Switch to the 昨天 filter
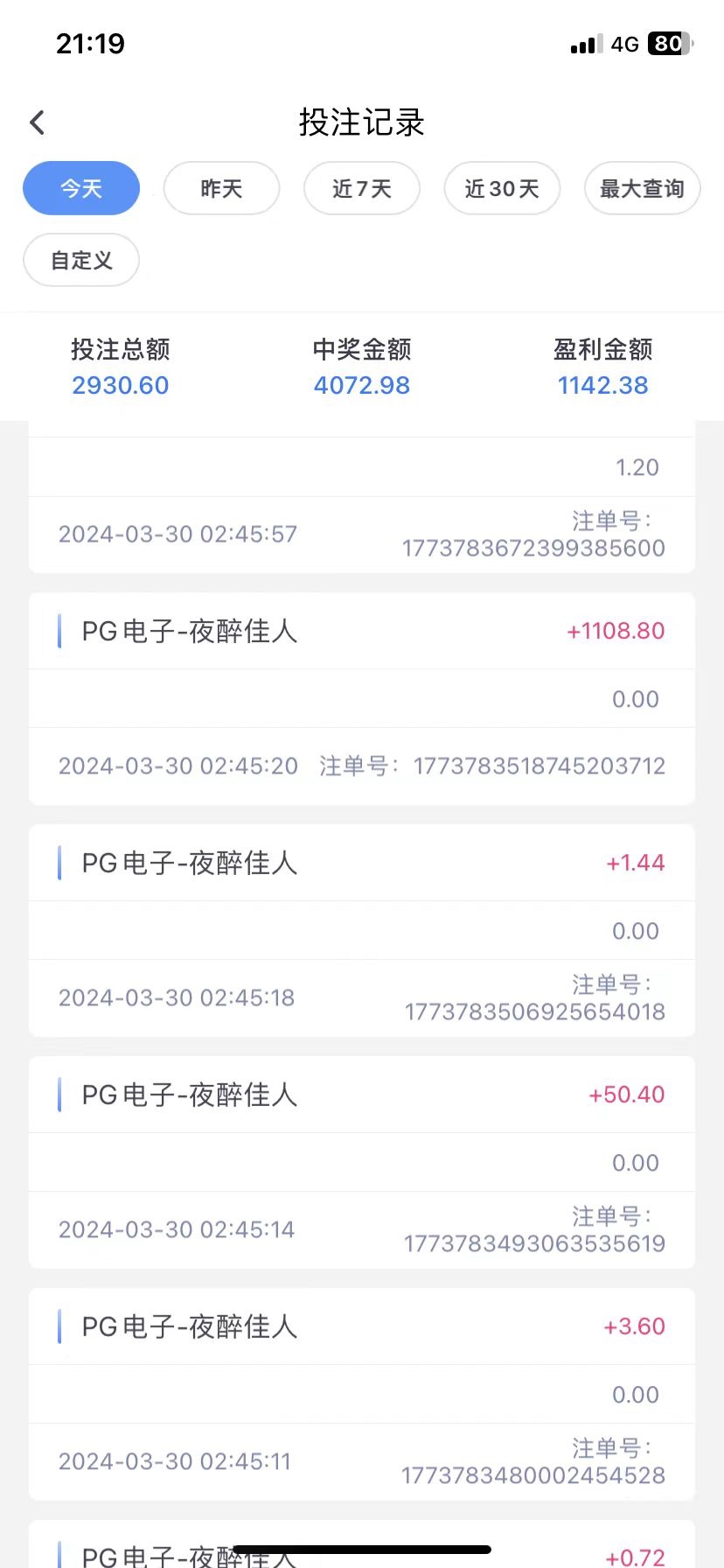The image size is (724, 1568). pyautogui.click(x=221, y=188)
